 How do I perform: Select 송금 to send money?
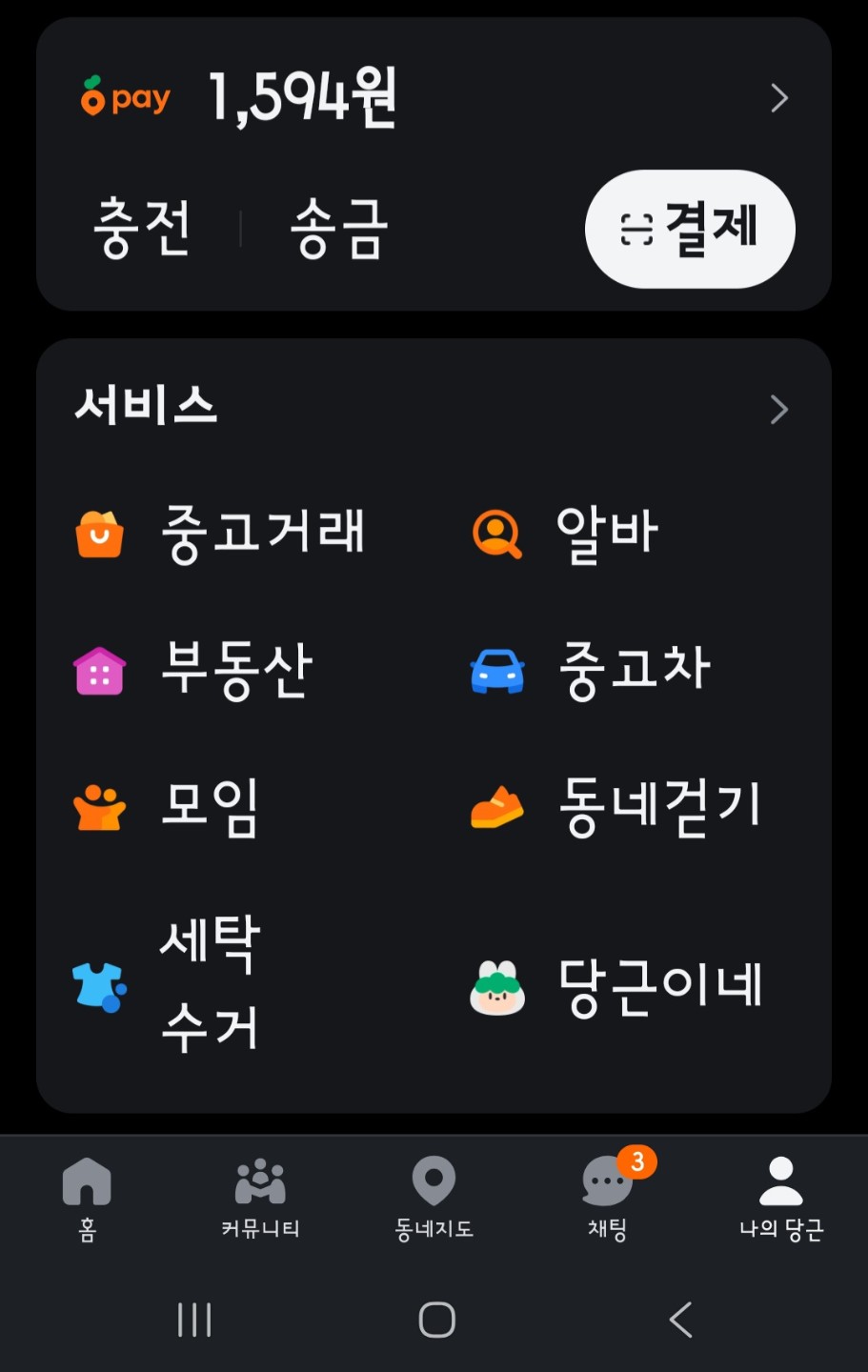[x=339, y=229]
